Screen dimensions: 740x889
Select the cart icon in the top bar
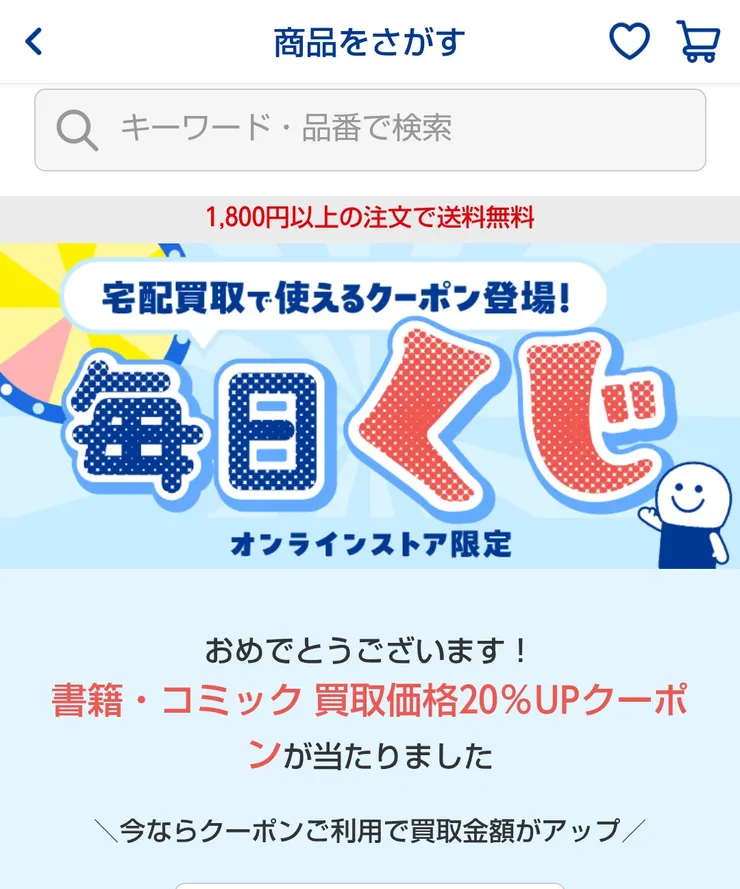697,42
